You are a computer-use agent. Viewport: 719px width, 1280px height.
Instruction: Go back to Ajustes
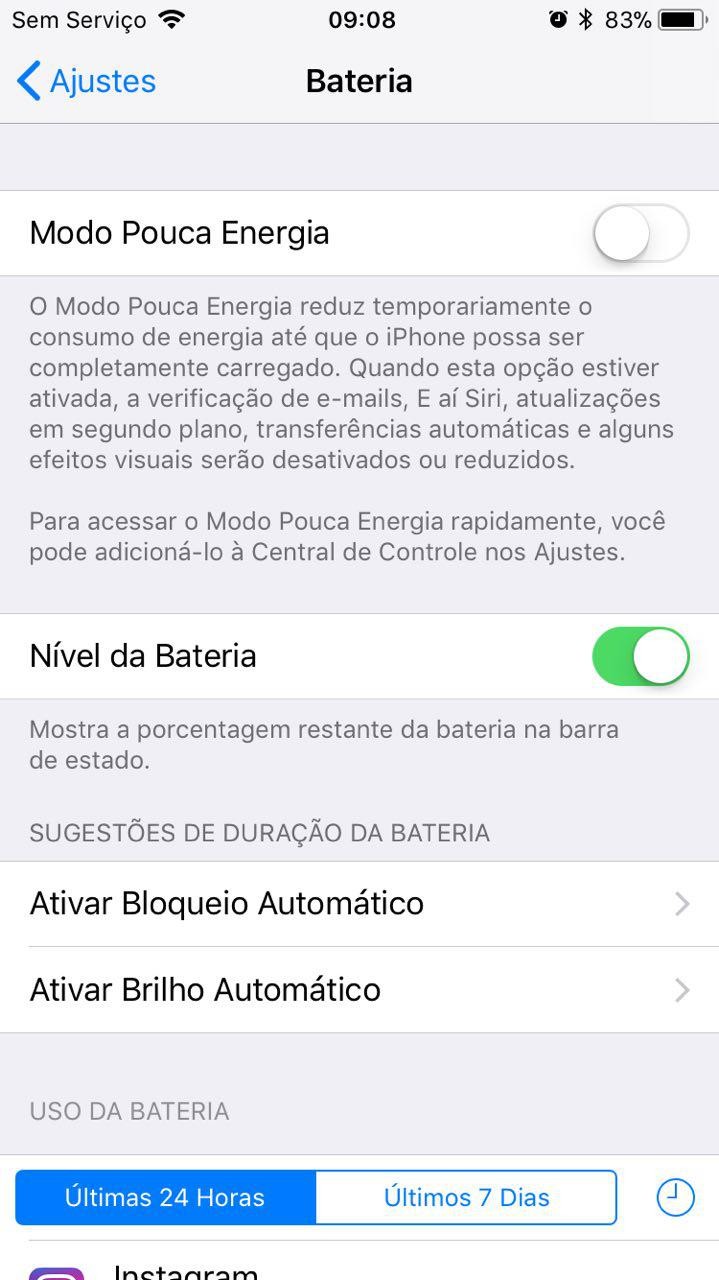click(x=87, y=81)
